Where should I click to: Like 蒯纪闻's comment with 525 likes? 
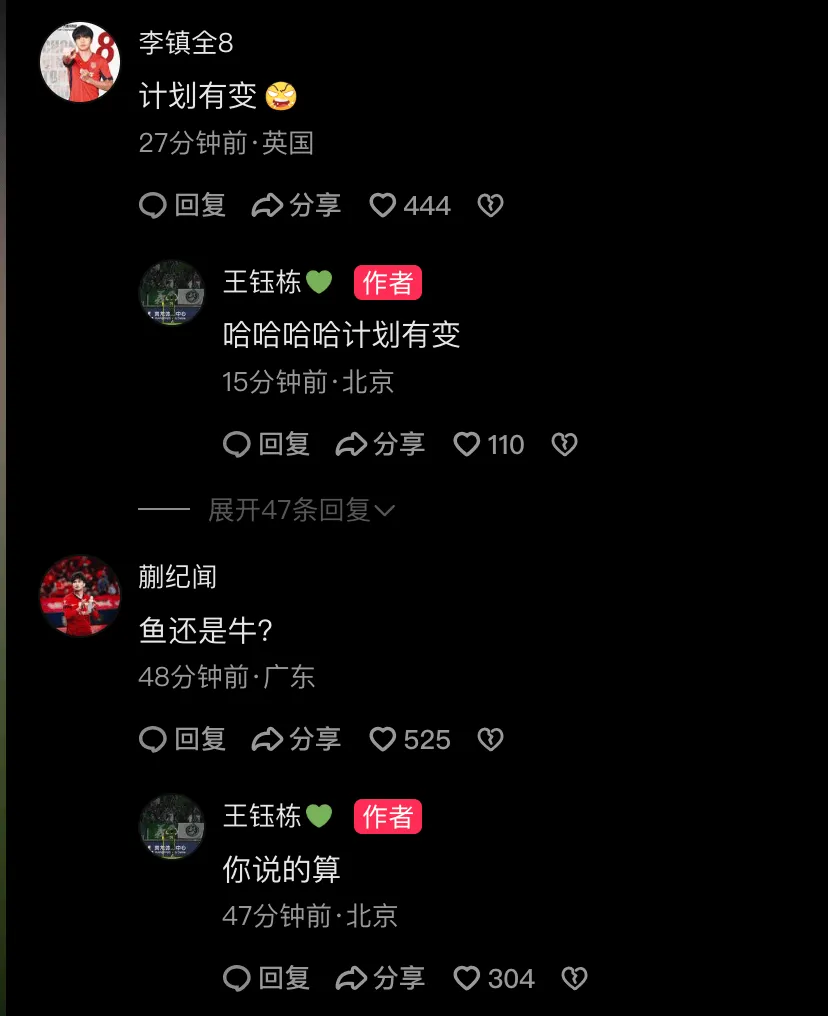point(411,739)
